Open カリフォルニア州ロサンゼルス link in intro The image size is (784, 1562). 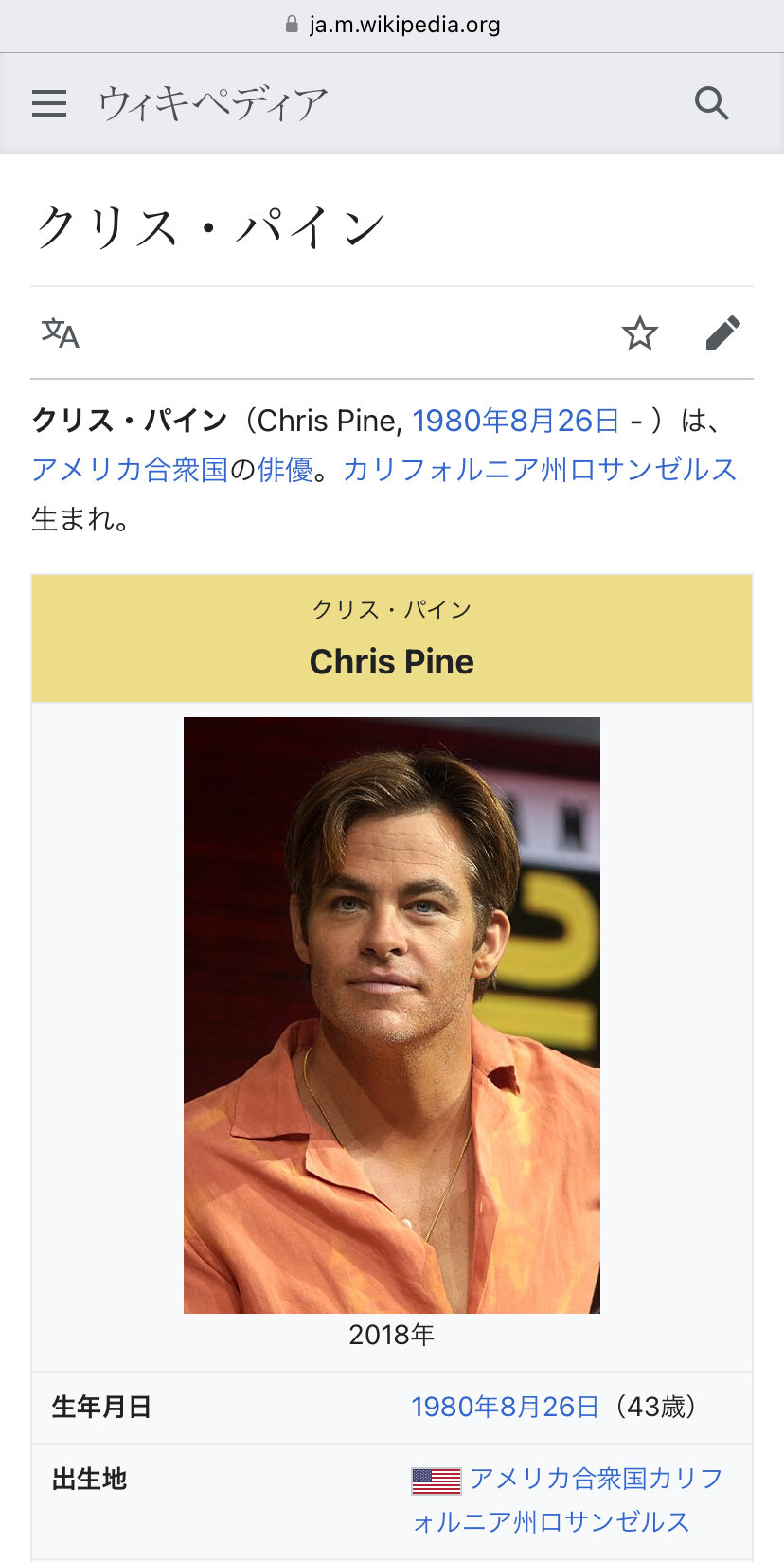pos(540,470)
